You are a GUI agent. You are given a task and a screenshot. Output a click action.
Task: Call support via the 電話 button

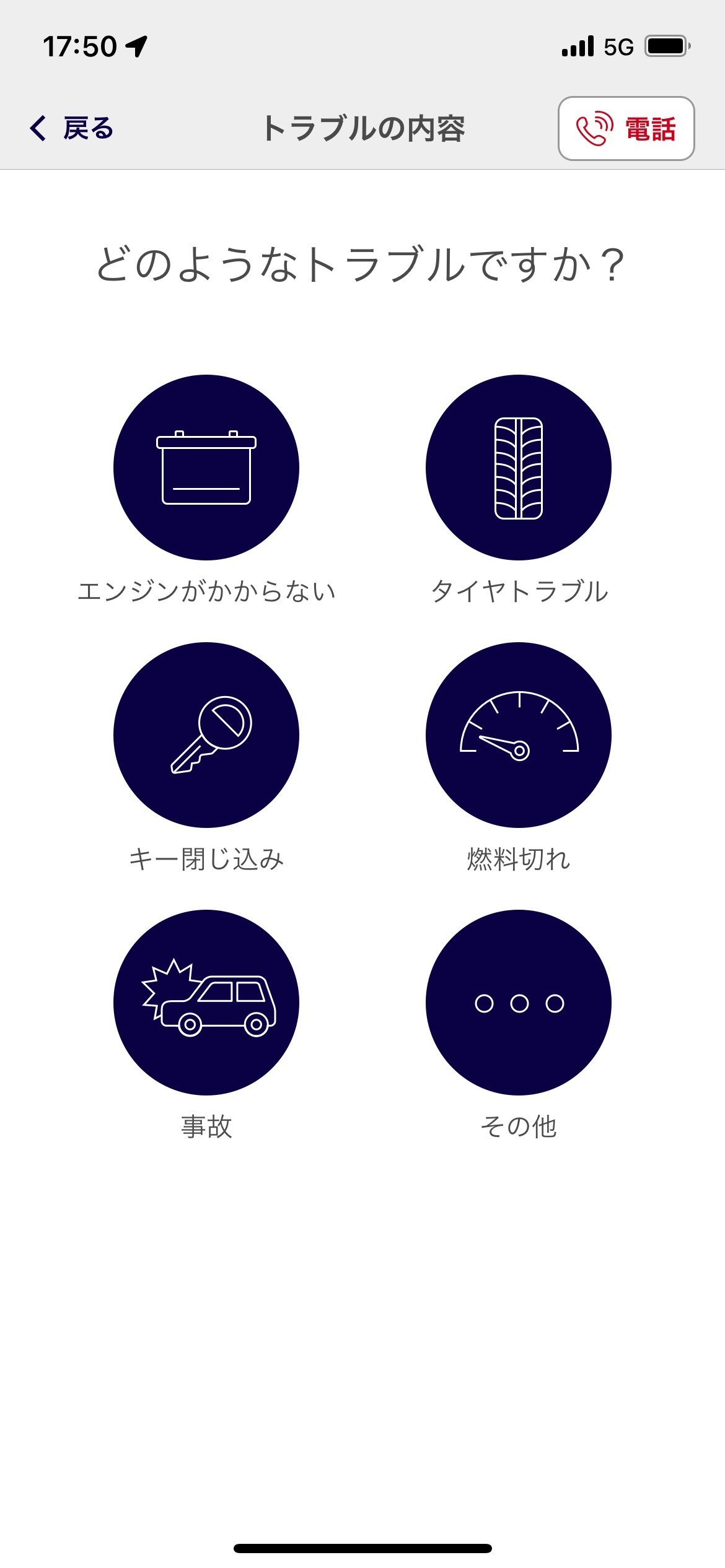pos(626,129)
